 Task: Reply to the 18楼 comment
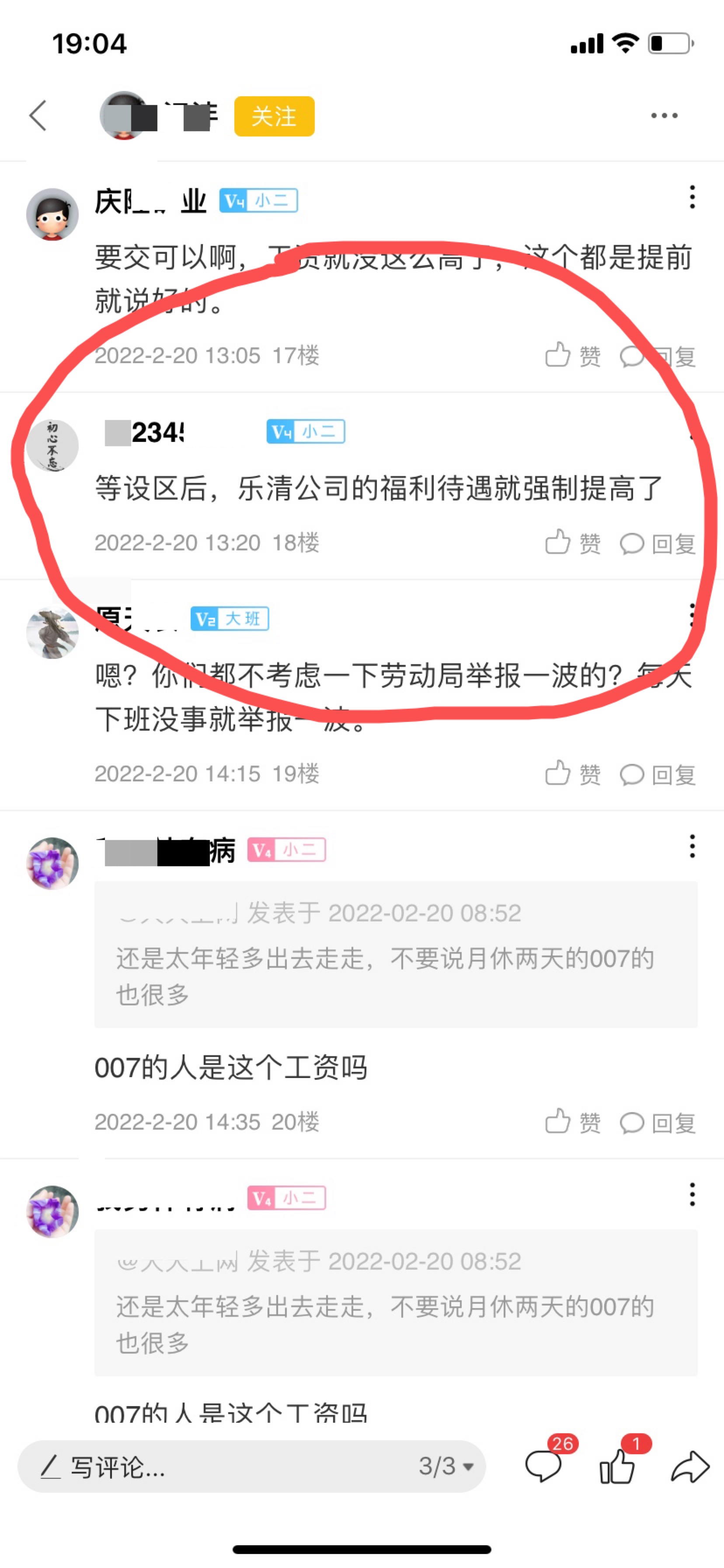658,543
